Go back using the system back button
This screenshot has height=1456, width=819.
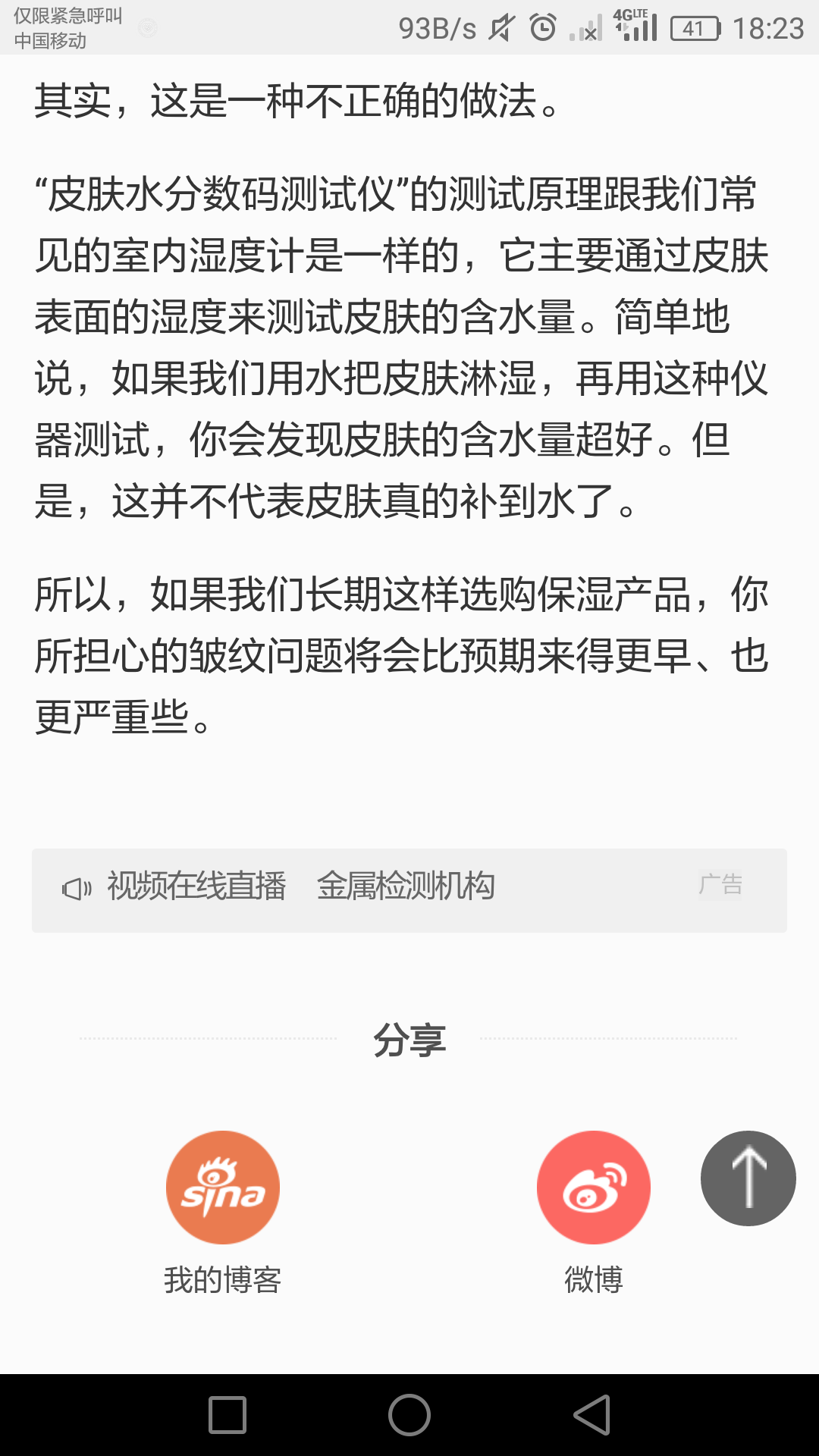[592, 1415]
